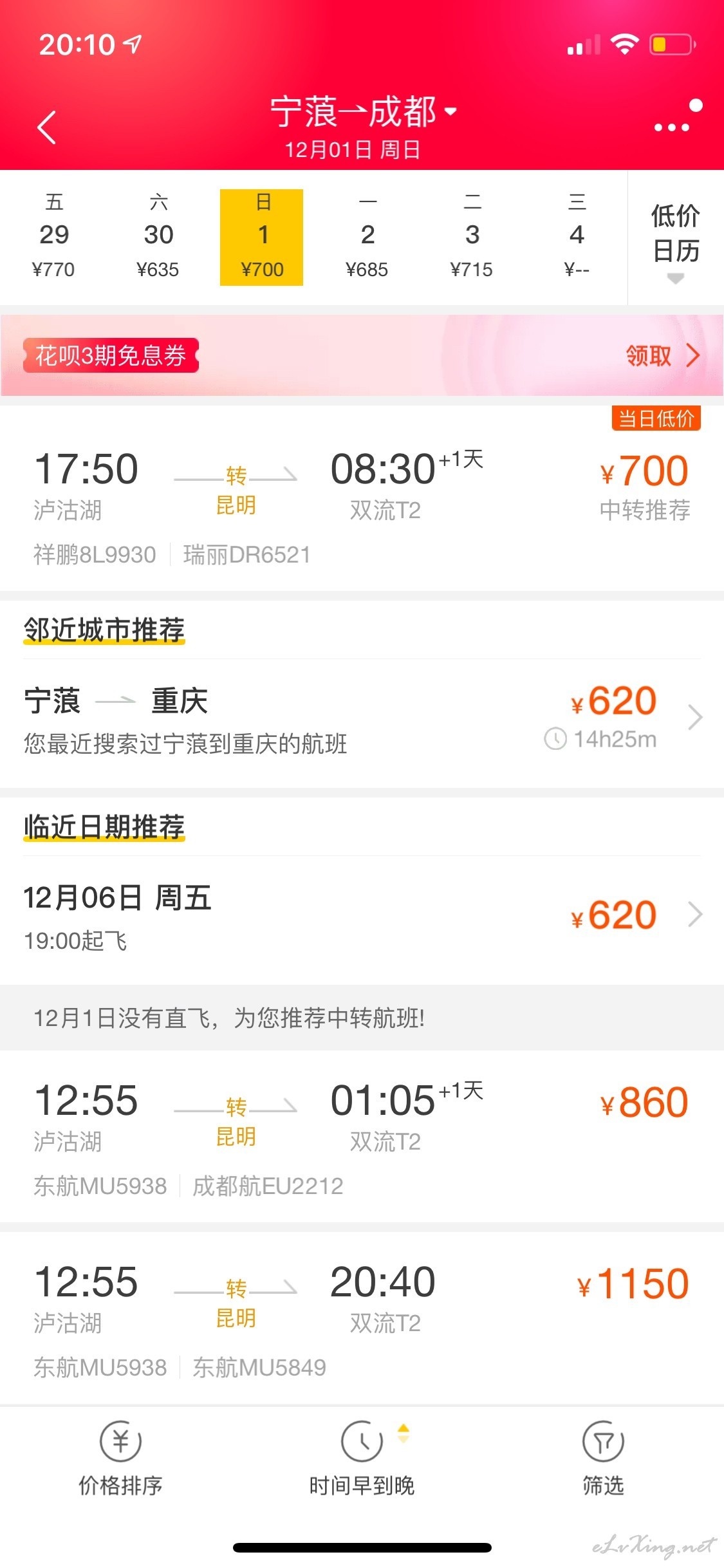This screenshot has width=724, height=1568.
Task: Select Friday 29 priced ¥770
Action: 53,237
